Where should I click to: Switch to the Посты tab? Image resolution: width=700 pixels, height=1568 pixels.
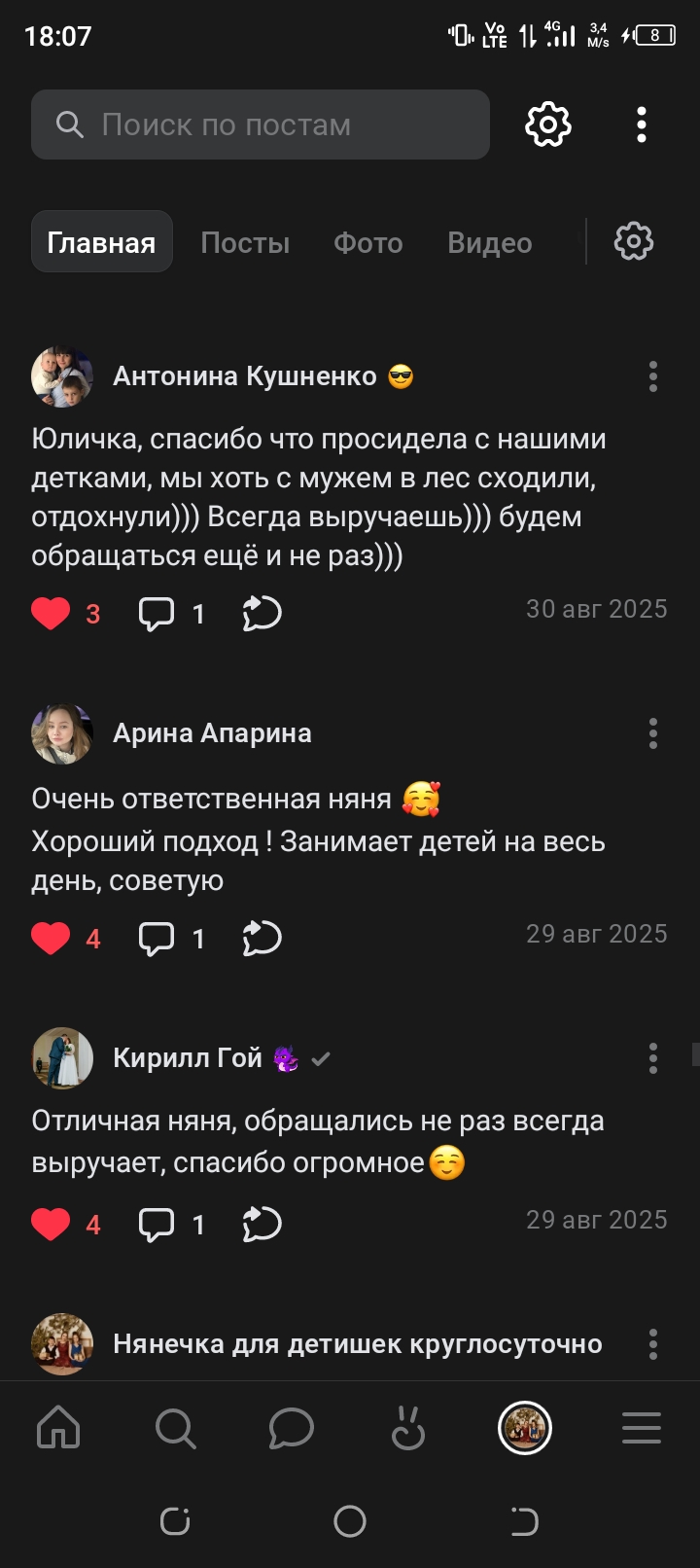pyautogui.click(x=245, y=242)
